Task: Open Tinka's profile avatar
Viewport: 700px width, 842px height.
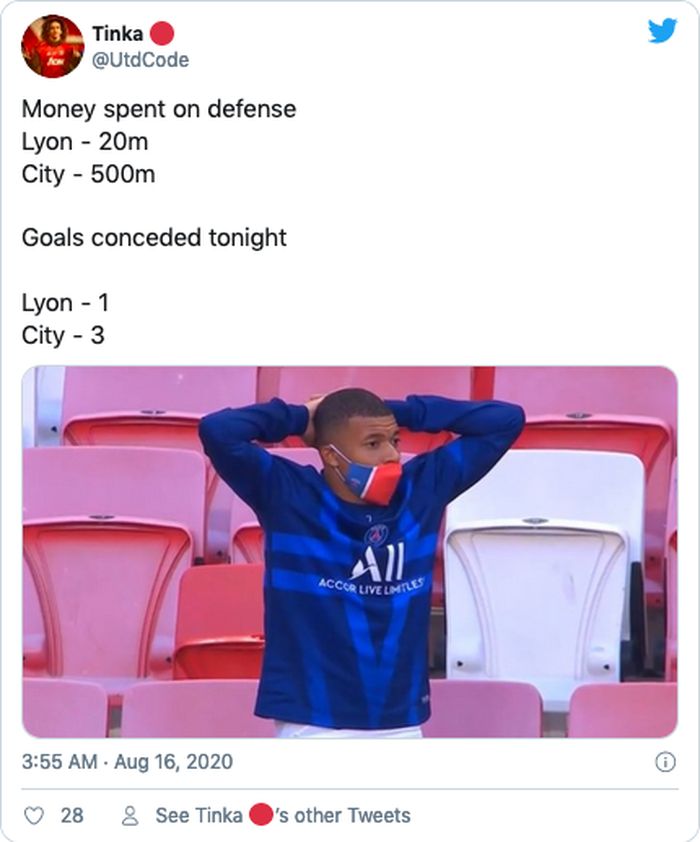Action: pyautogui.click(x=52, y=47)
